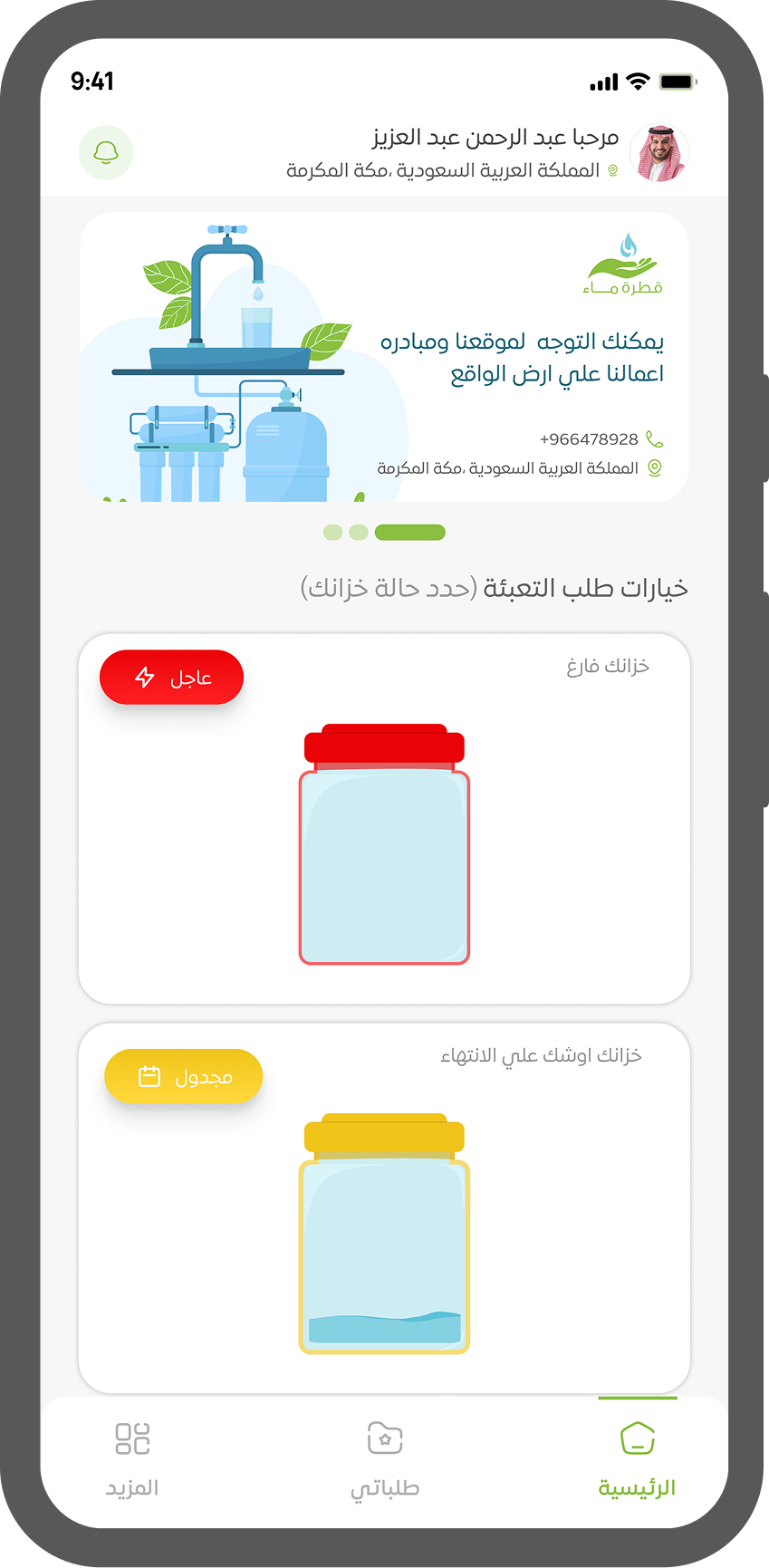
Task: Open the notifications bell
Action: (106, 152)
